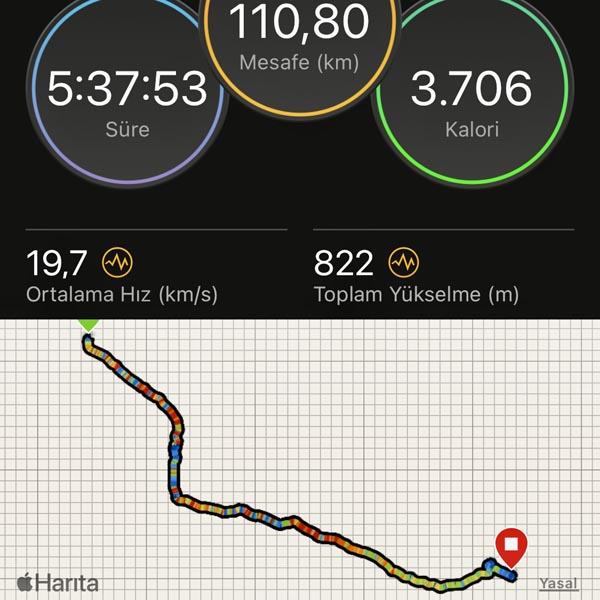Open the chart icon beside Toplam Yükselme
The width and height of the screenshot is (600, 600).
coord(402,264)
